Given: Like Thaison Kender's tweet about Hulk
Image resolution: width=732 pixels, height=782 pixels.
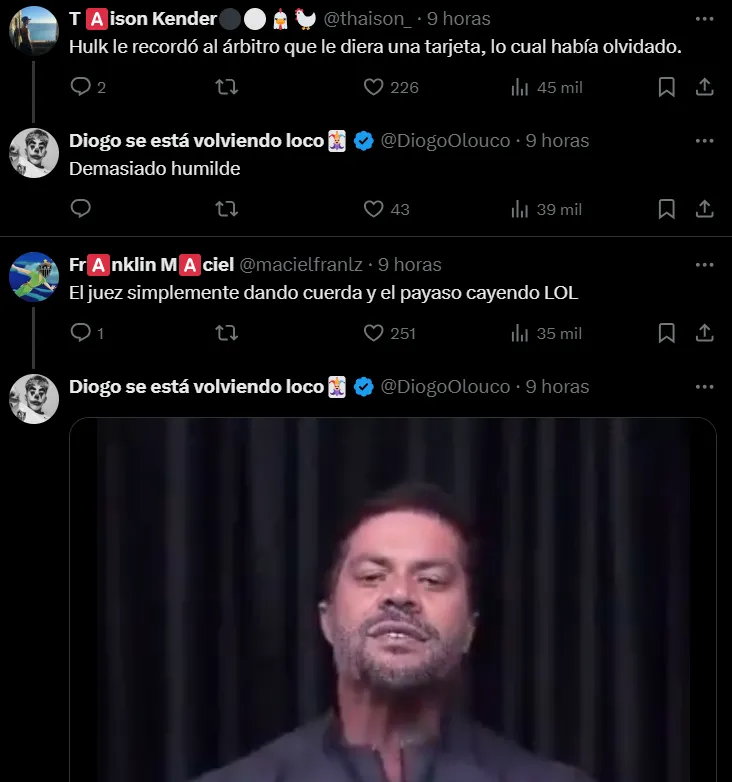Looking at the screenshot, I should [x=374, y=87].
